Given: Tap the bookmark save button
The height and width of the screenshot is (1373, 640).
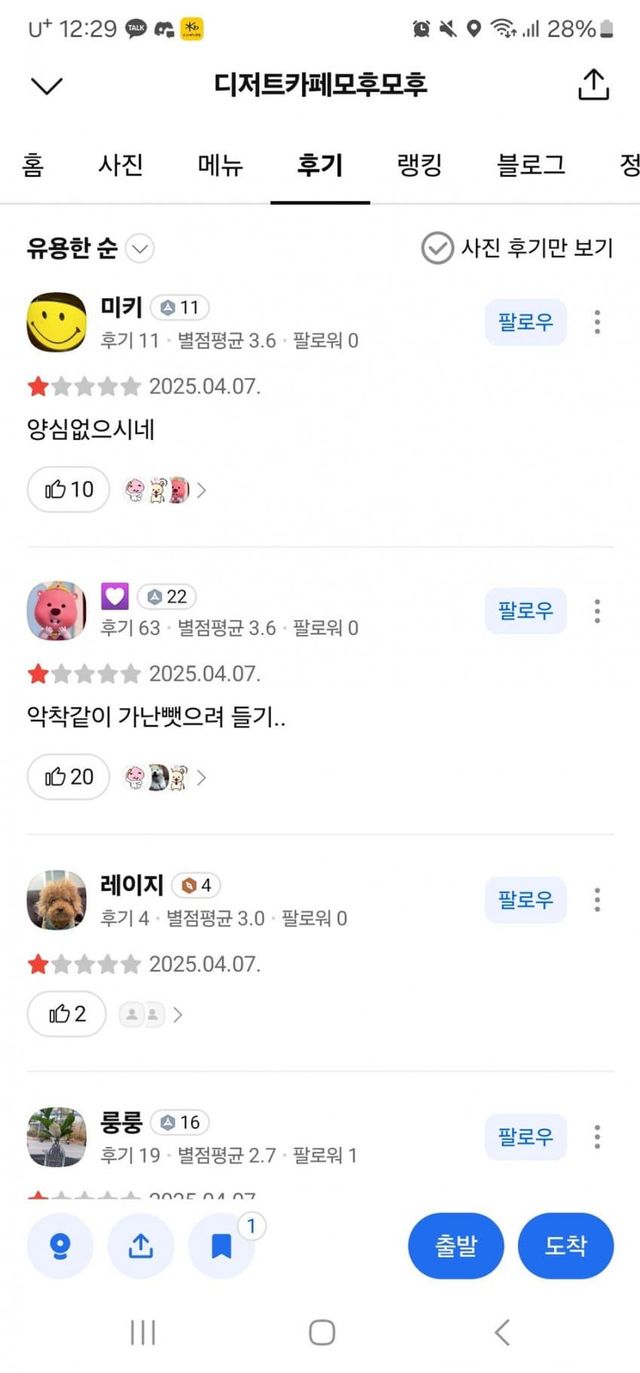Looking at the screenshot, I should point(222,1246).
